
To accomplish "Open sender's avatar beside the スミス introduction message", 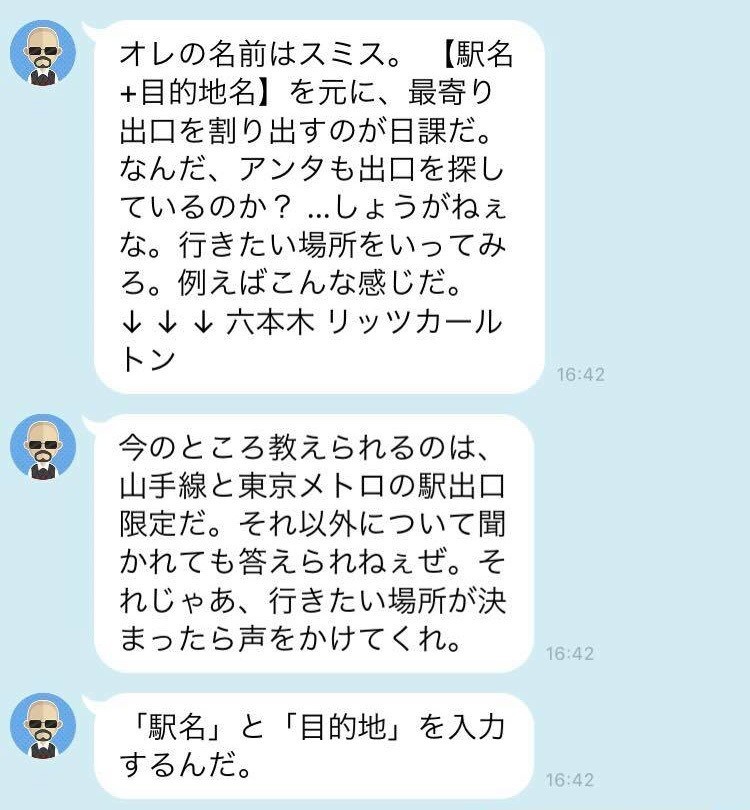I will [43, 56].
